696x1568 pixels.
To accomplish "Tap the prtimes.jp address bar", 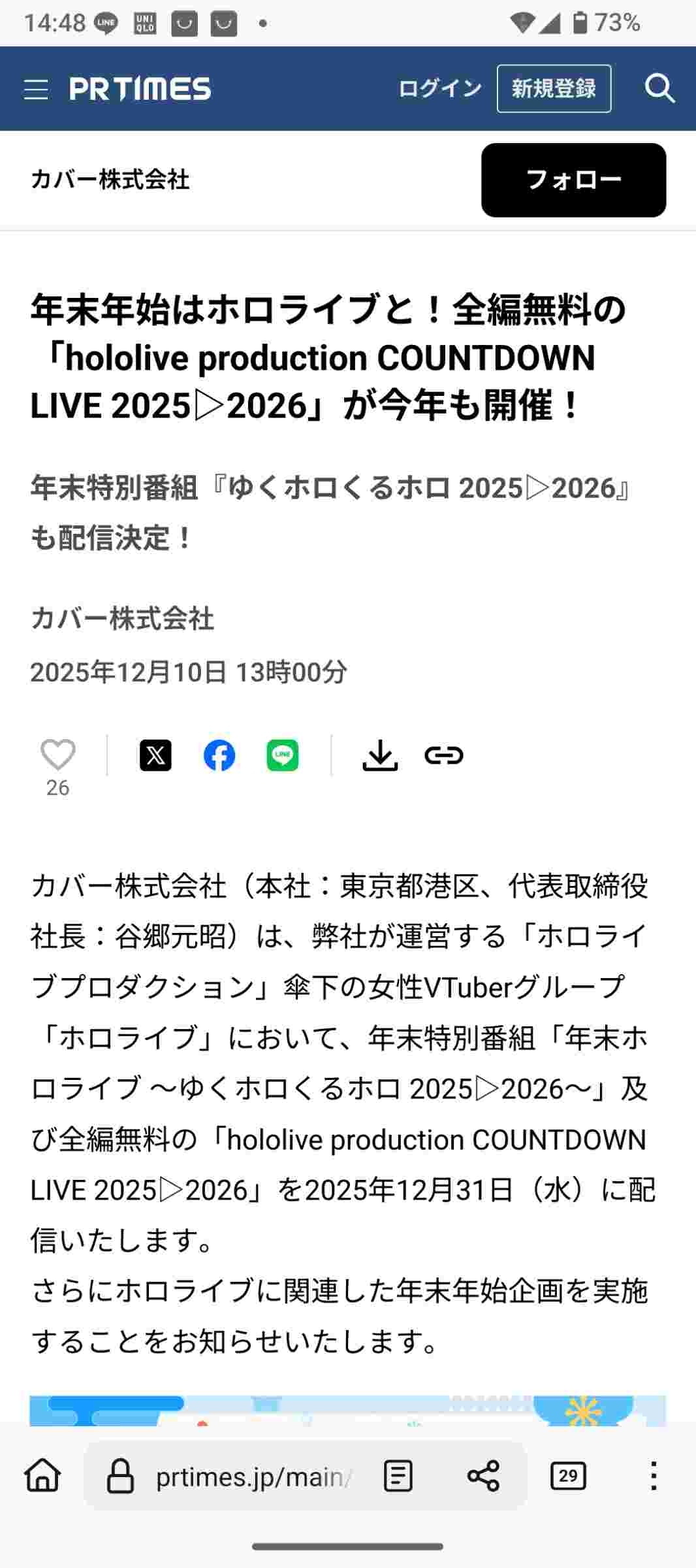I will click(x=251, y=1477).
